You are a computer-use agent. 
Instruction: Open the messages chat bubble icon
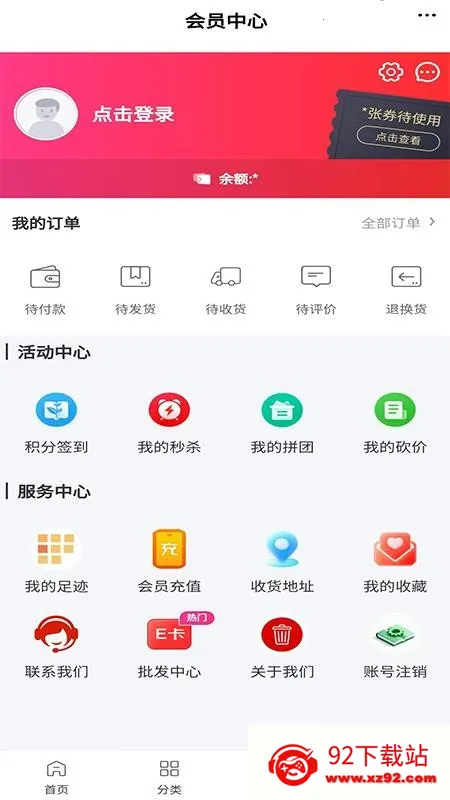pos(427,72)
